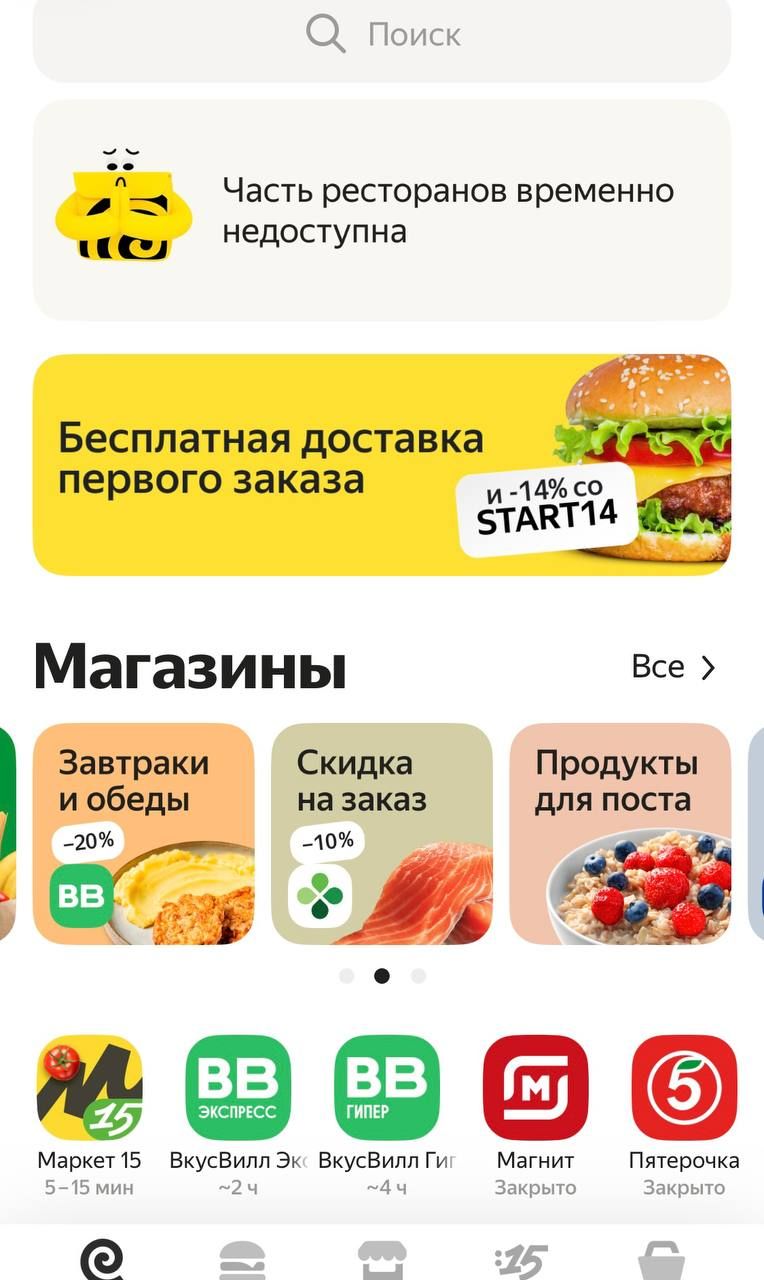Open the ВкусВилл Экспресс store
Screen dimensions: 764x1280
(238, 1088)
